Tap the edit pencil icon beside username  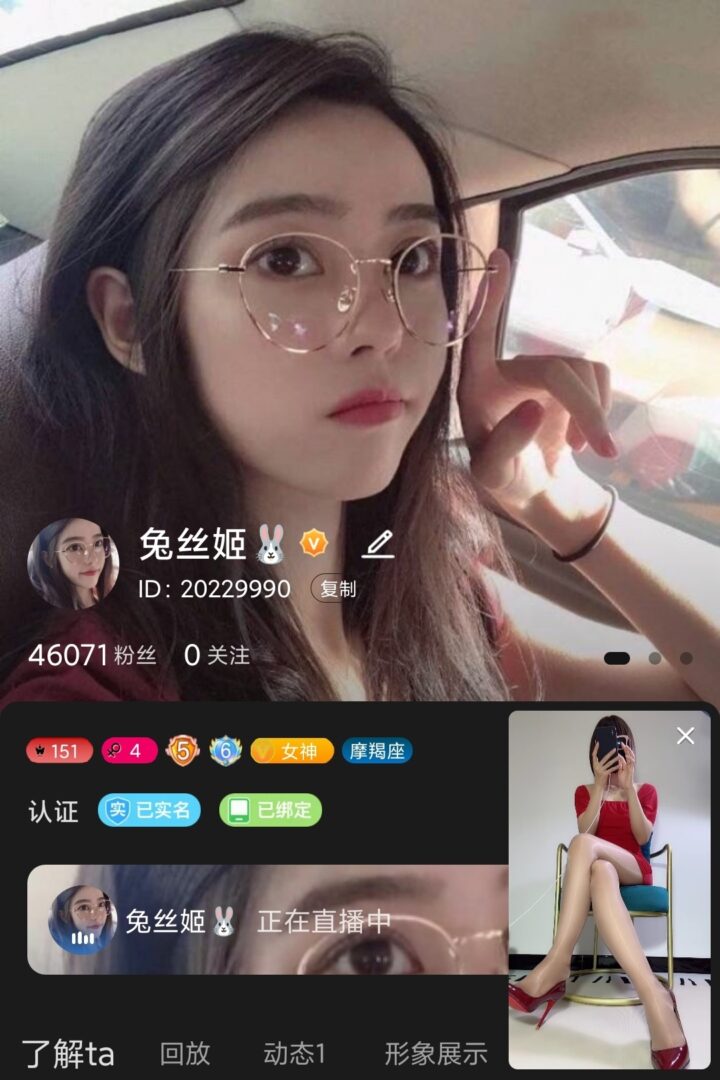point(378,543)
